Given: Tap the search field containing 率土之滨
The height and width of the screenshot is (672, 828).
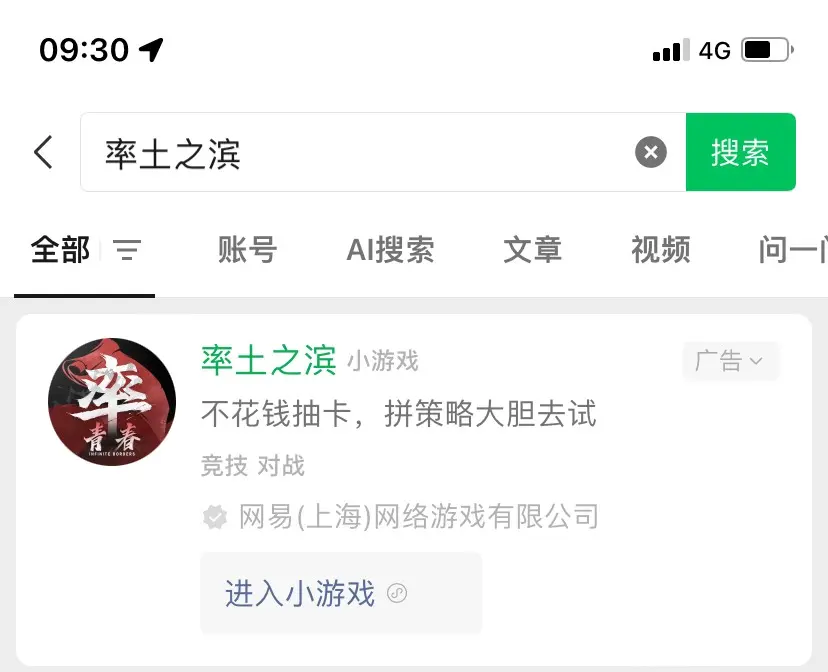Looking at the screenshot, I should 360,153.
